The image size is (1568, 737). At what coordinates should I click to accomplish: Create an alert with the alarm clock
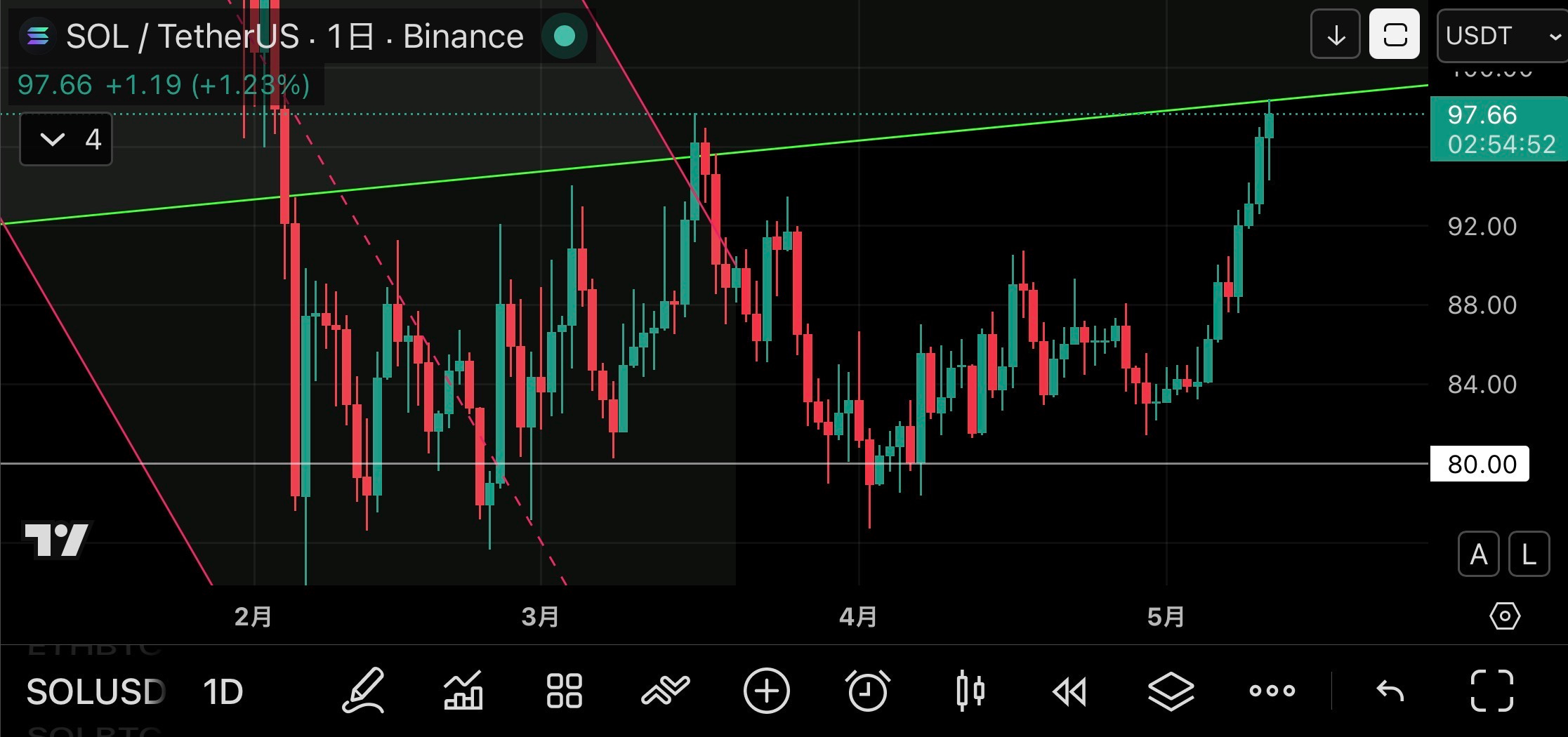point(868,691)
